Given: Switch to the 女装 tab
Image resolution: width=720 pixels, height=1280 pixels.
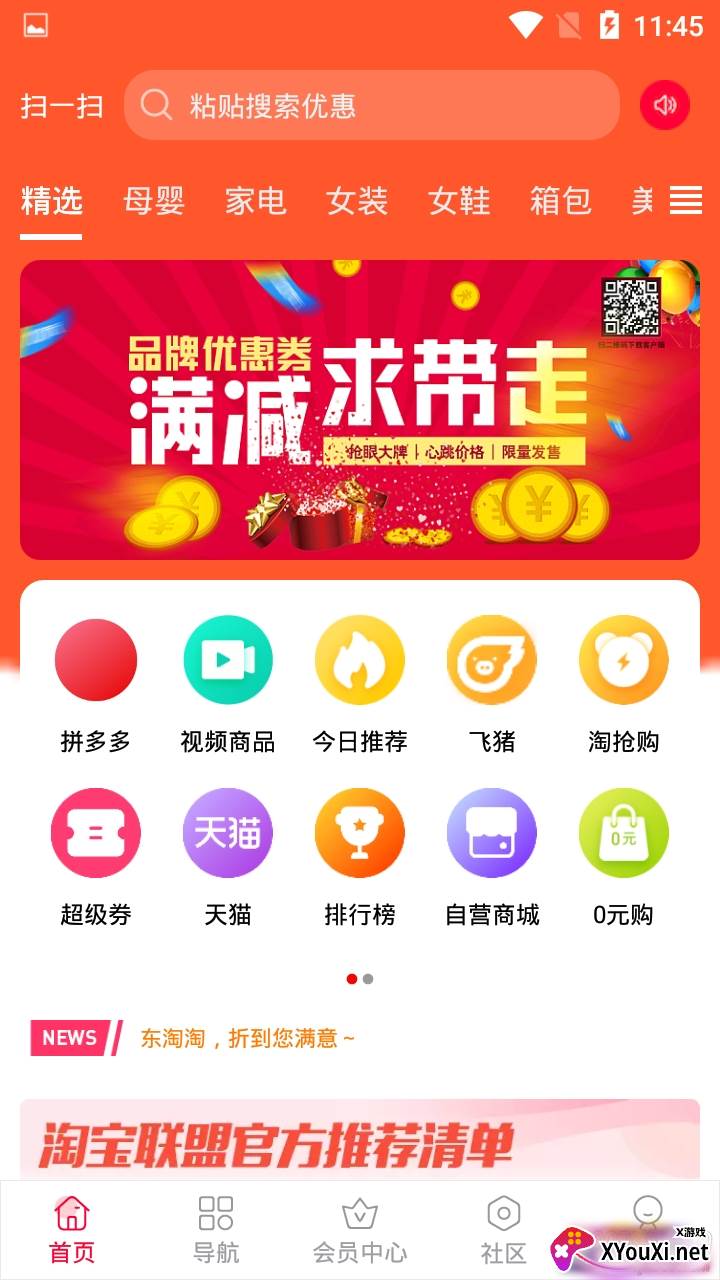Looking at the screenshot, I should pos(357,201).
